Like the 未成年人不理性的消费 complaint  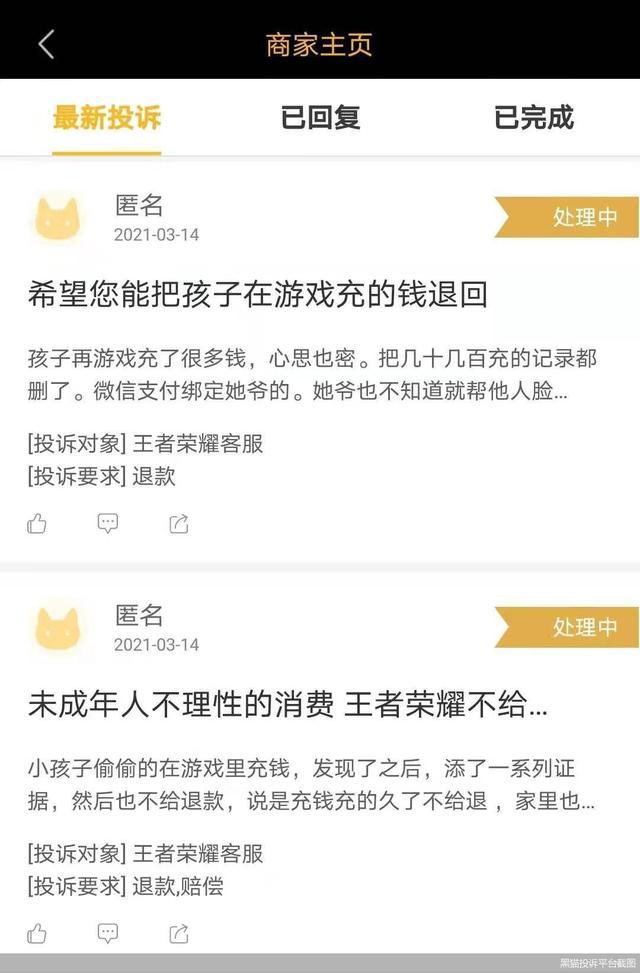pyautogui.click(x=37, y=933)
